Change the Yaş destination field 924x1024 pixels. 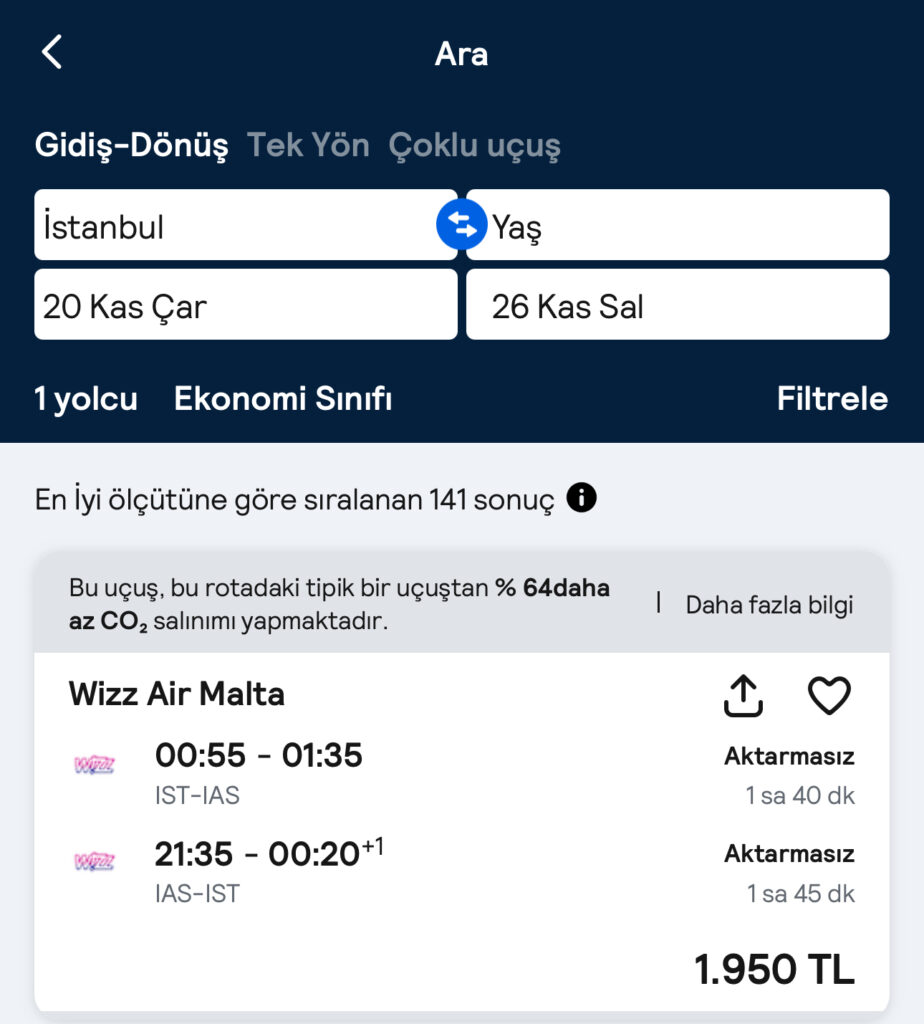(x=686, y=226)
